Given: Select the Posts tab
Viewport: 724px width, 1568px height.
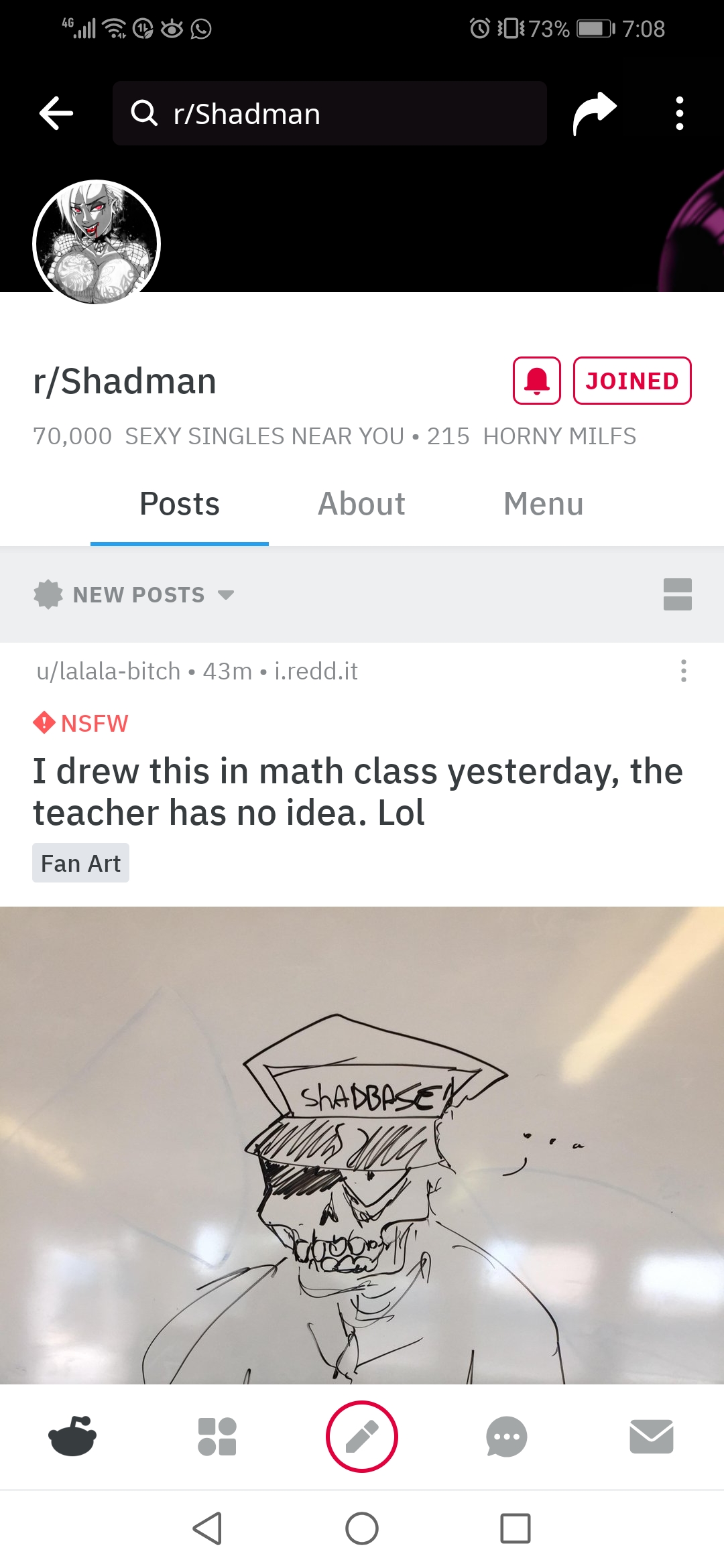Looking at the screenshot, I should coord(180,504).
